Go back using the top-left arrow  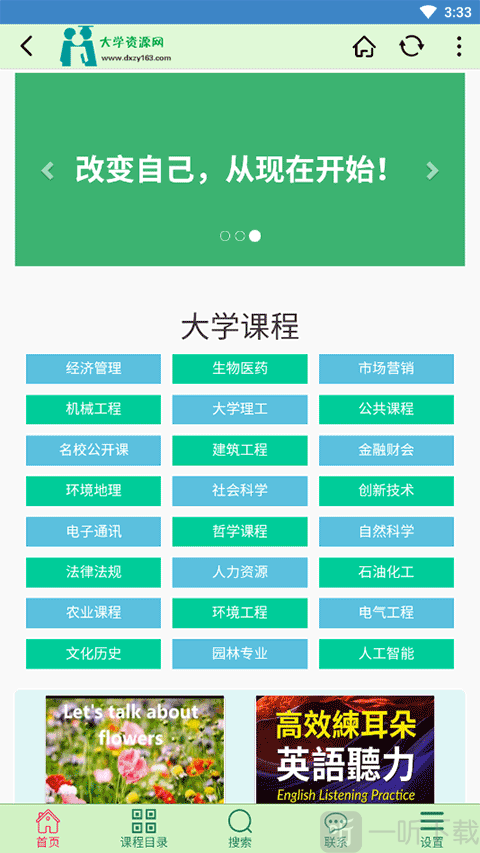click(27, 46)
